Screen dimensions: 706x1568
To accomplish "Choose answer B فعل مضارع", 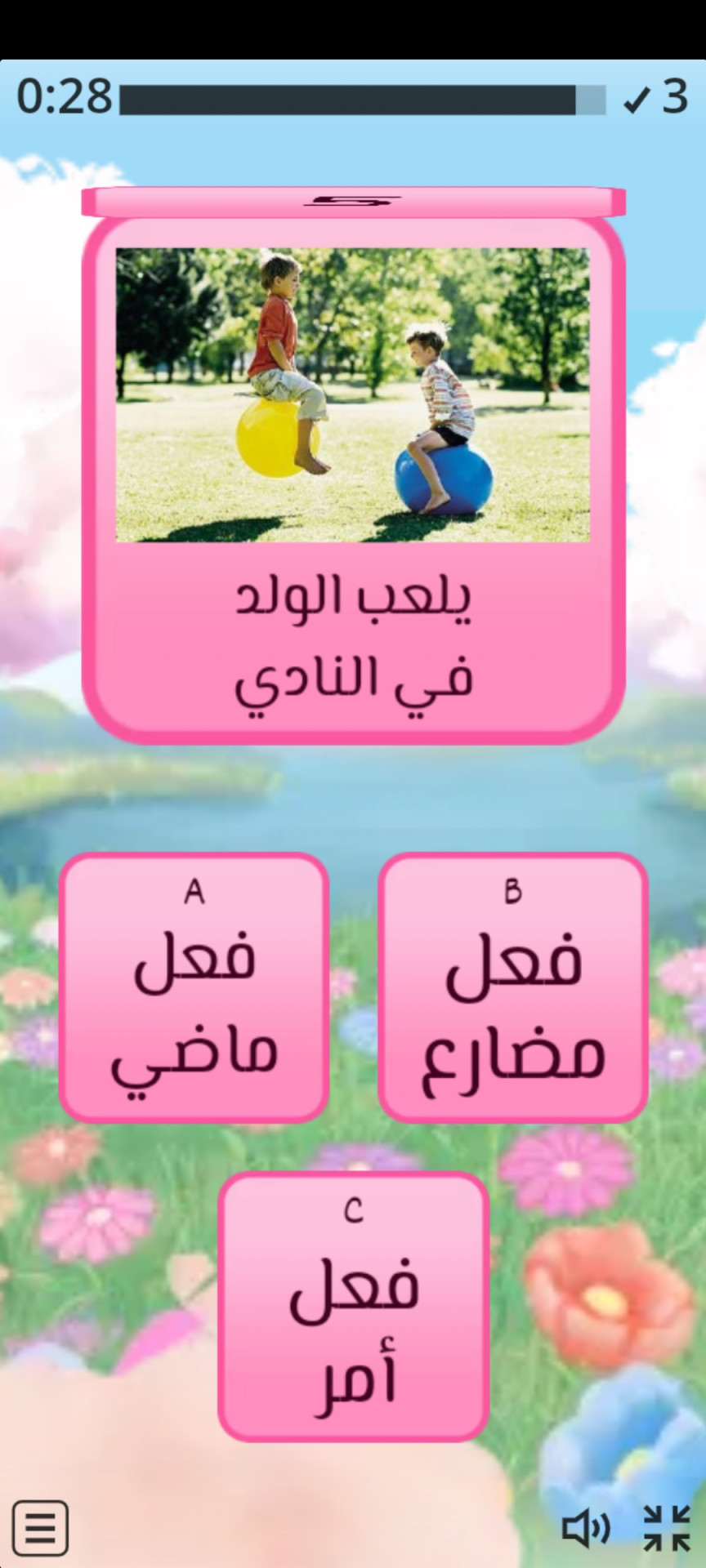I will click(512, 988).
